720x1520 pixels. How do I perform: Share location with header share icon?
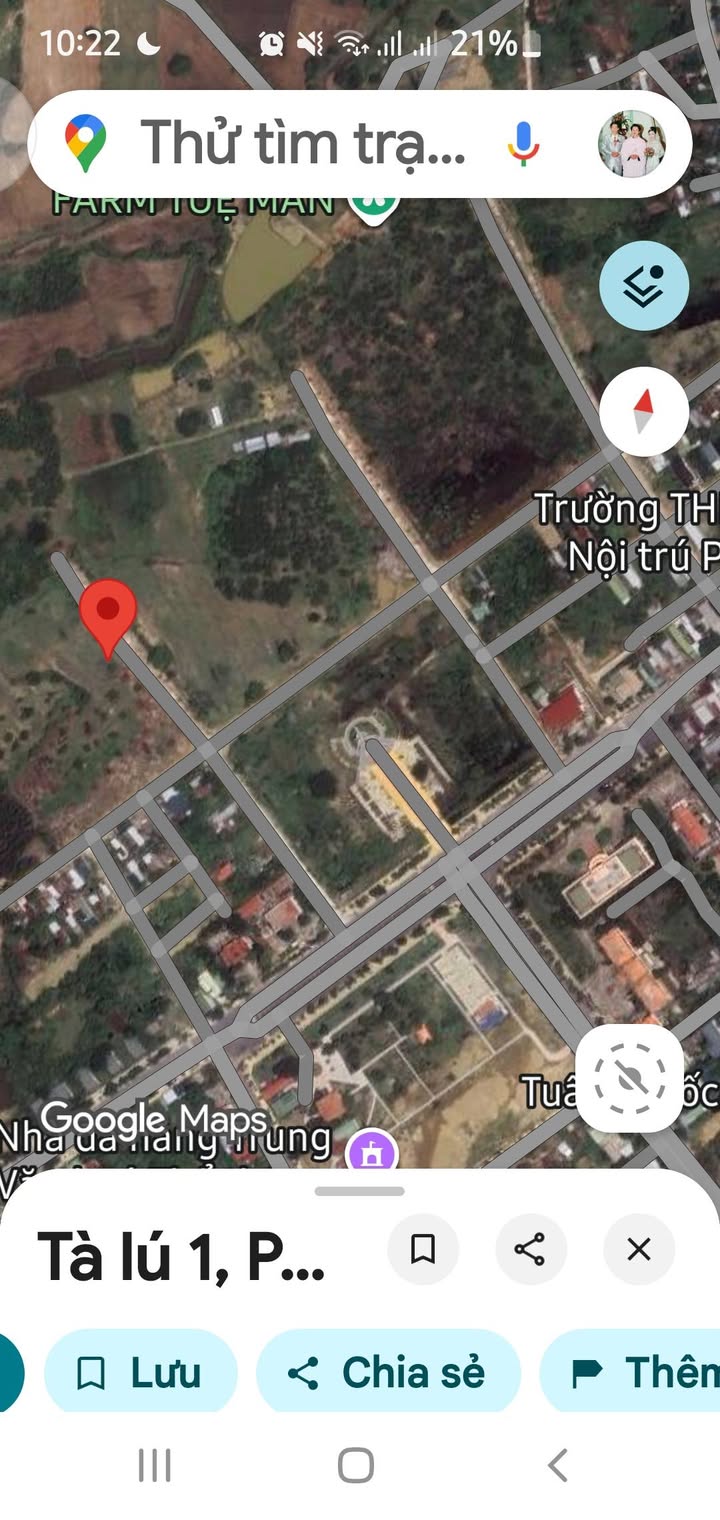(531, 1249)
